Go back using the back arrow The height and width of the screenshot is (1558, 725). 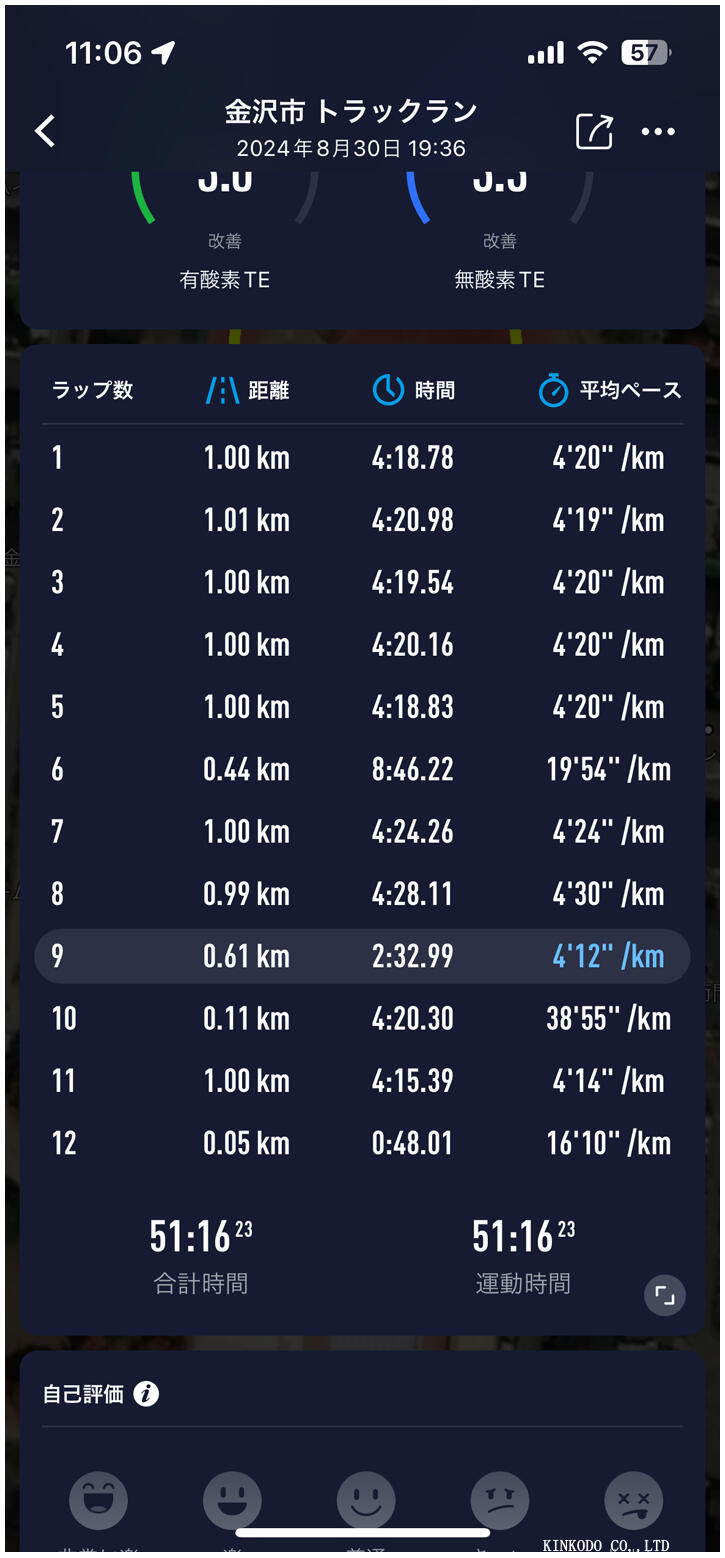(x=45, y=131)
